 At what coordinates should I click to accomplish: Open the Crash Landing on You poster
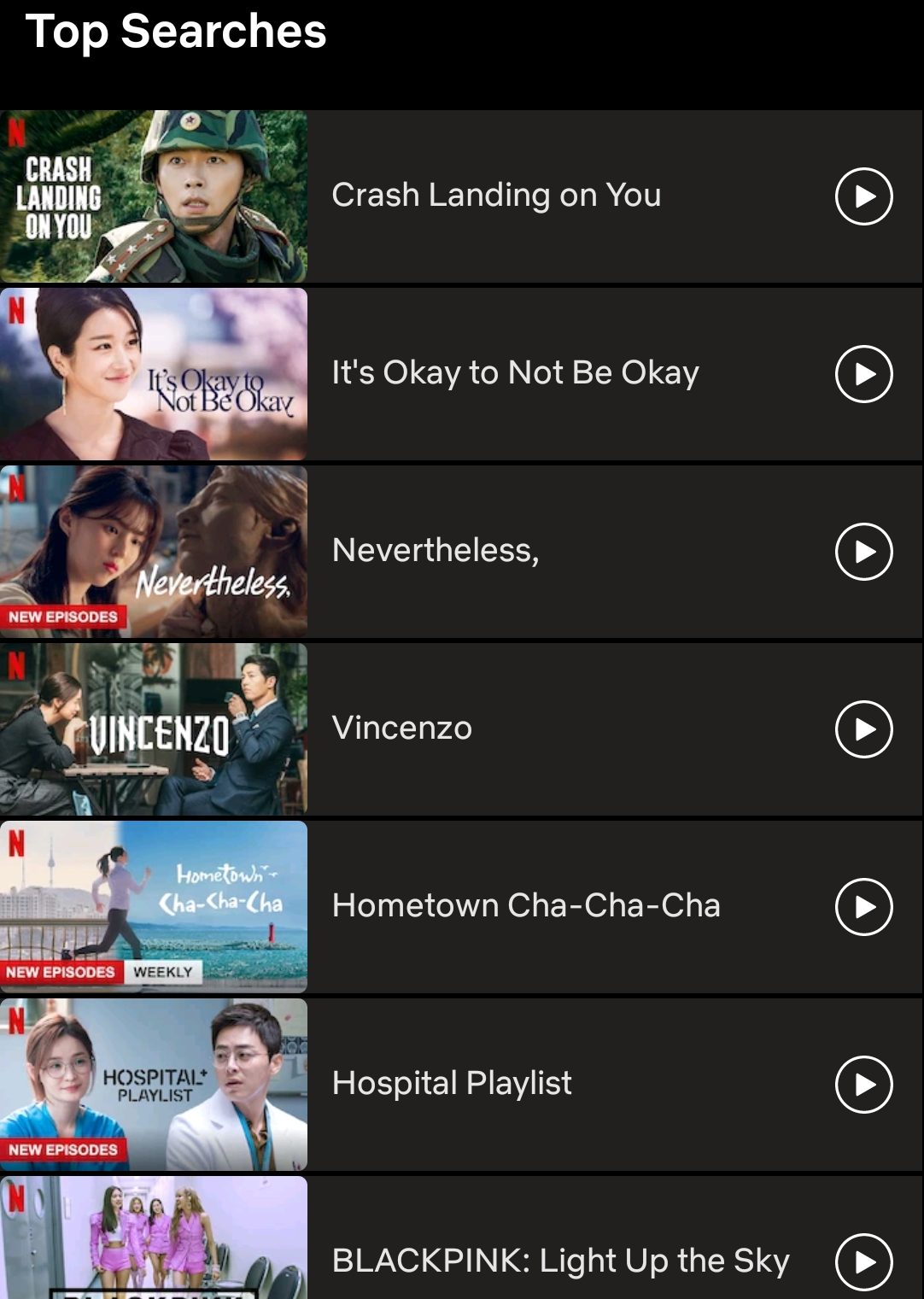(x=154, y=196)
